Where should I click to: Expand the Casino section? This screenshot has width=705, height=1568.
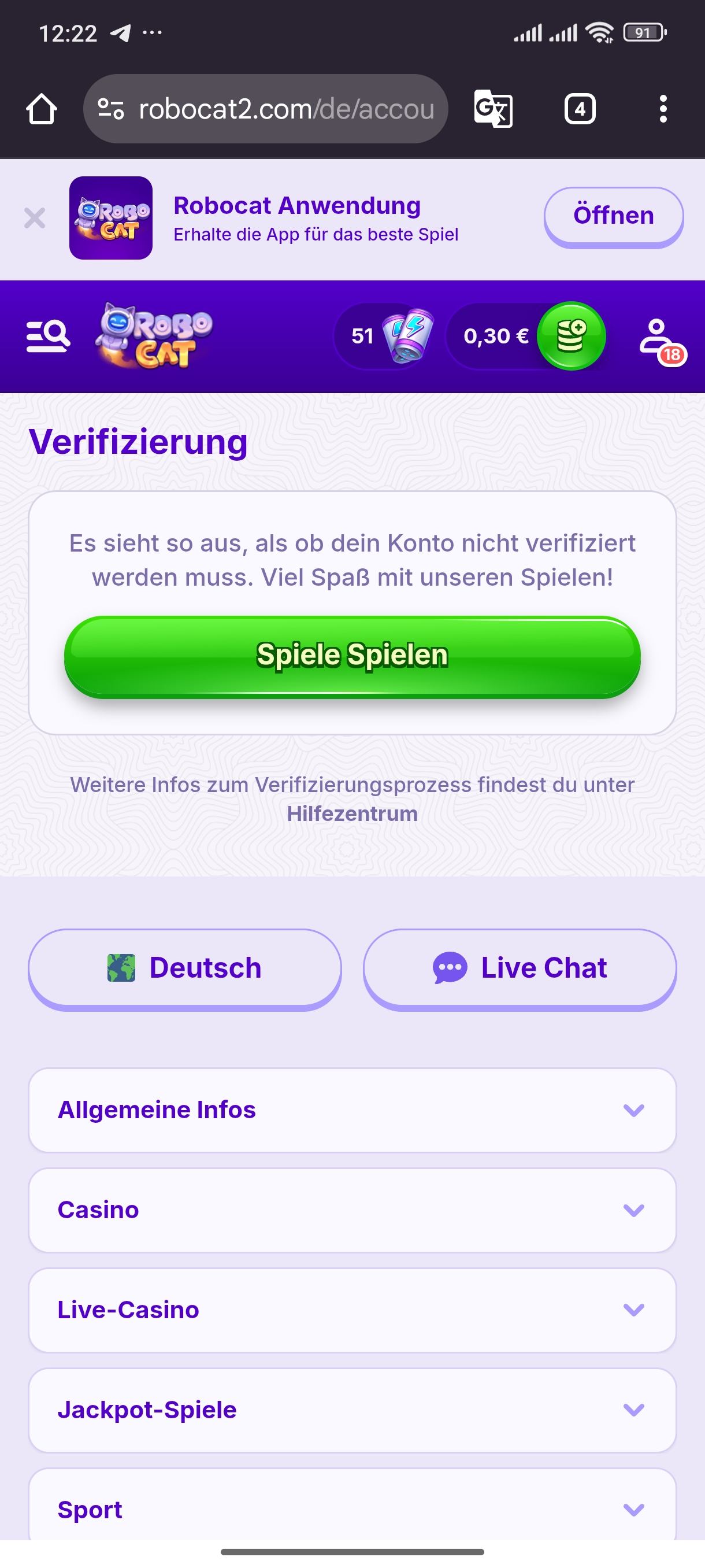click(352, 1210)
